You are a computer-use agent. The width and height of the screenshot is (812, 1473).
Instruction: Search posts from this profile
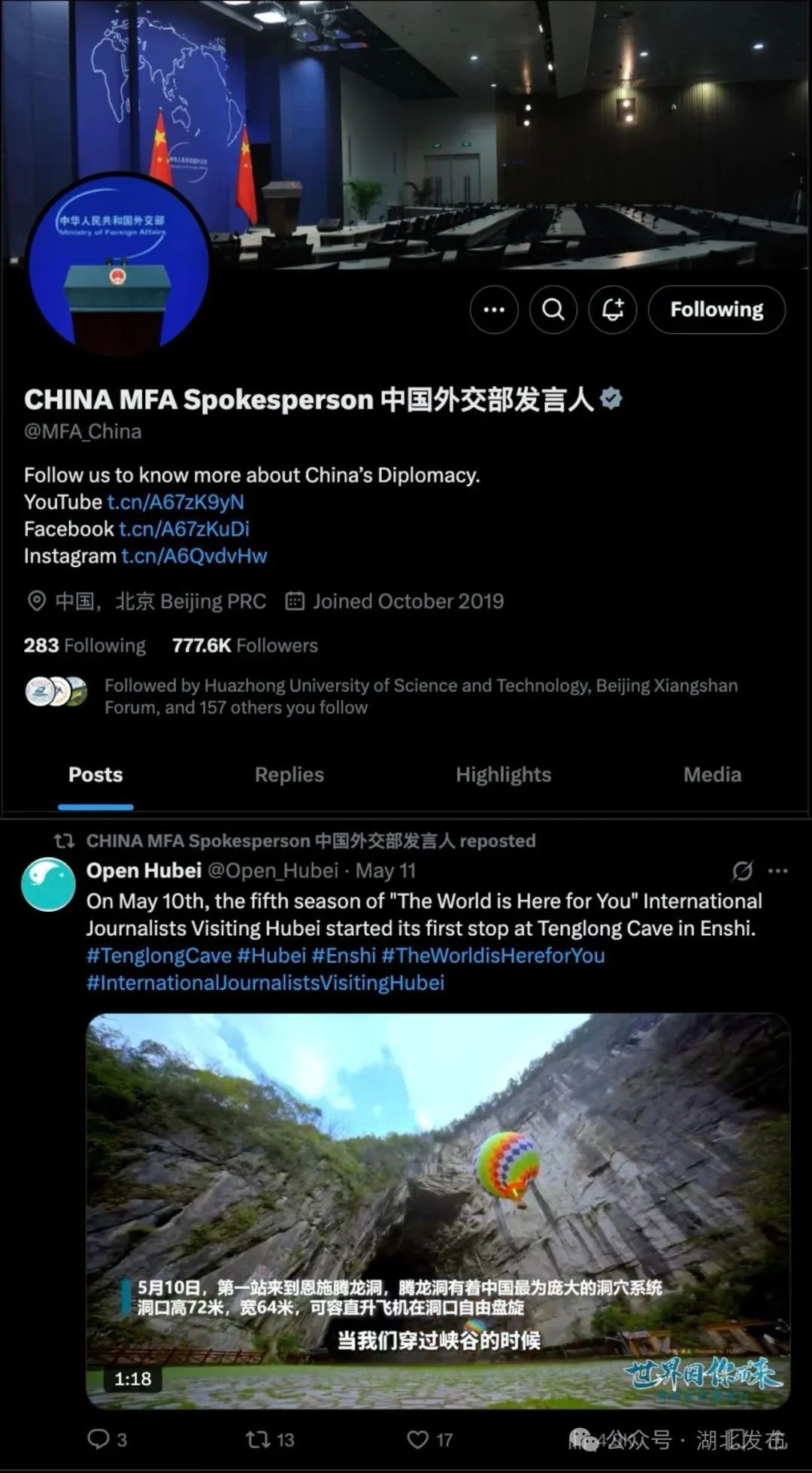click(x=553, y=309)
